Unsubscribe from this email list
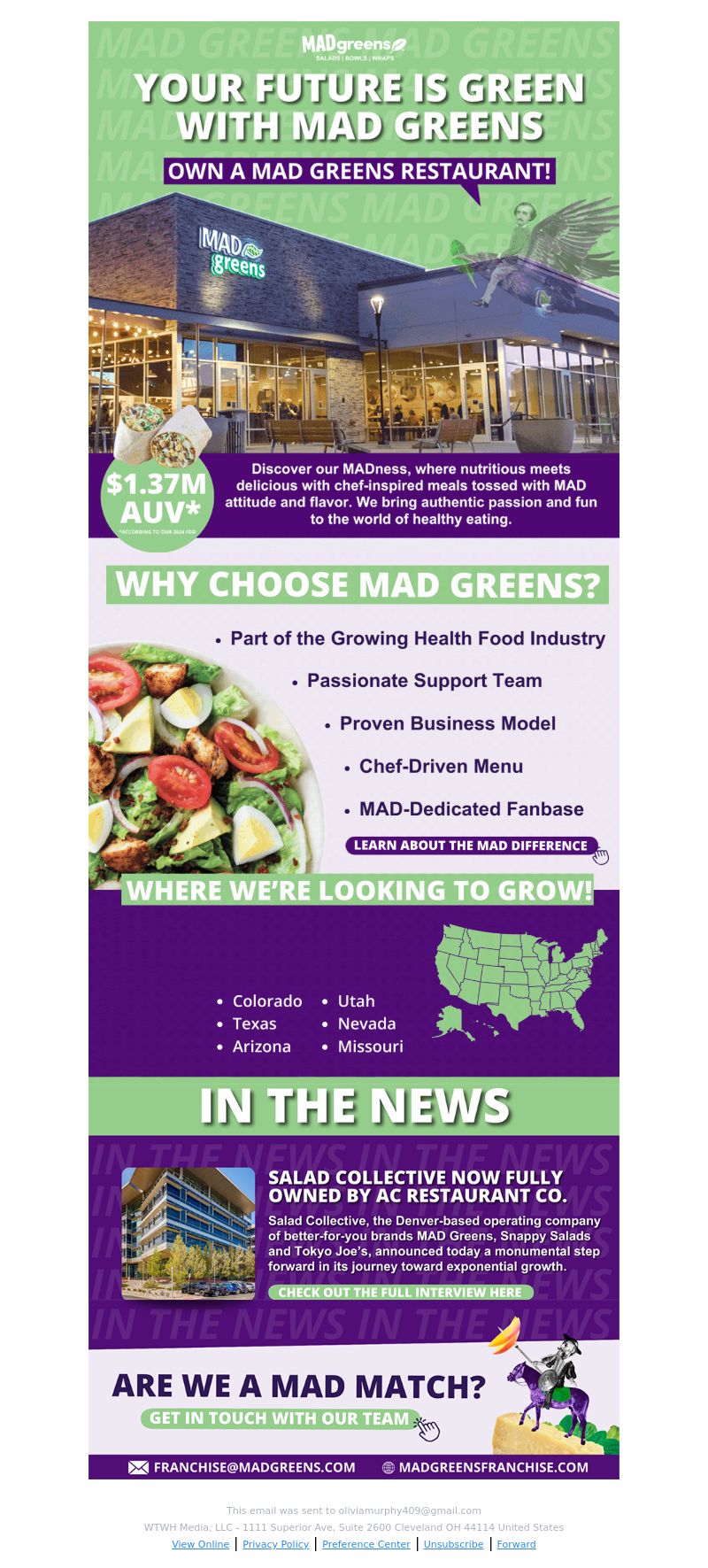This screenshot has width=708, height=1568. 453,1544
